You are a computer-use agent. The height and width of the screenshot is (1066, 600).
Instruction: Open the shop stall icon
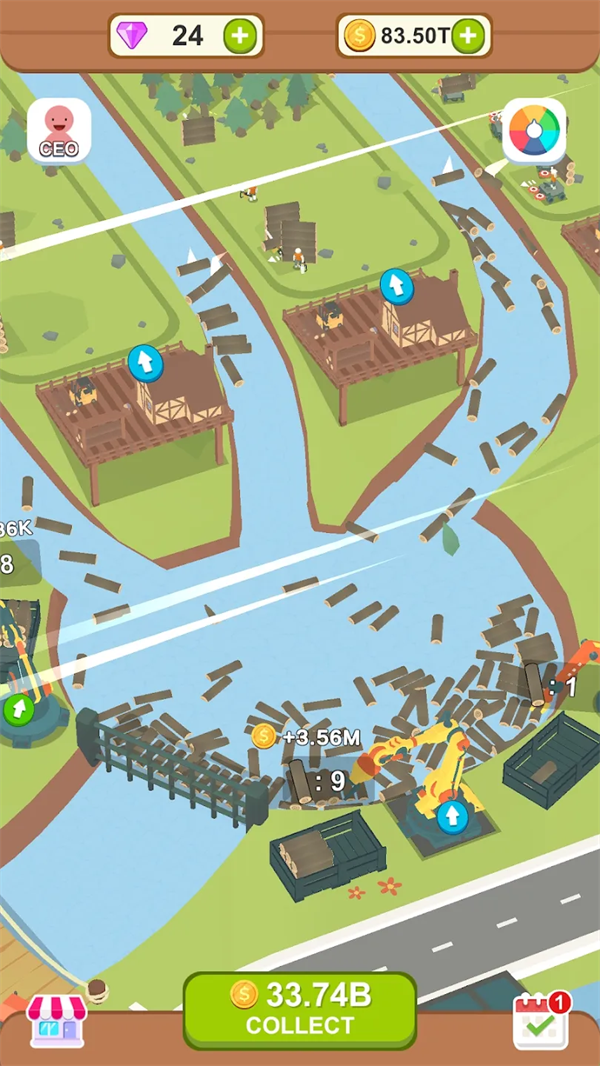coord(57,1021)
